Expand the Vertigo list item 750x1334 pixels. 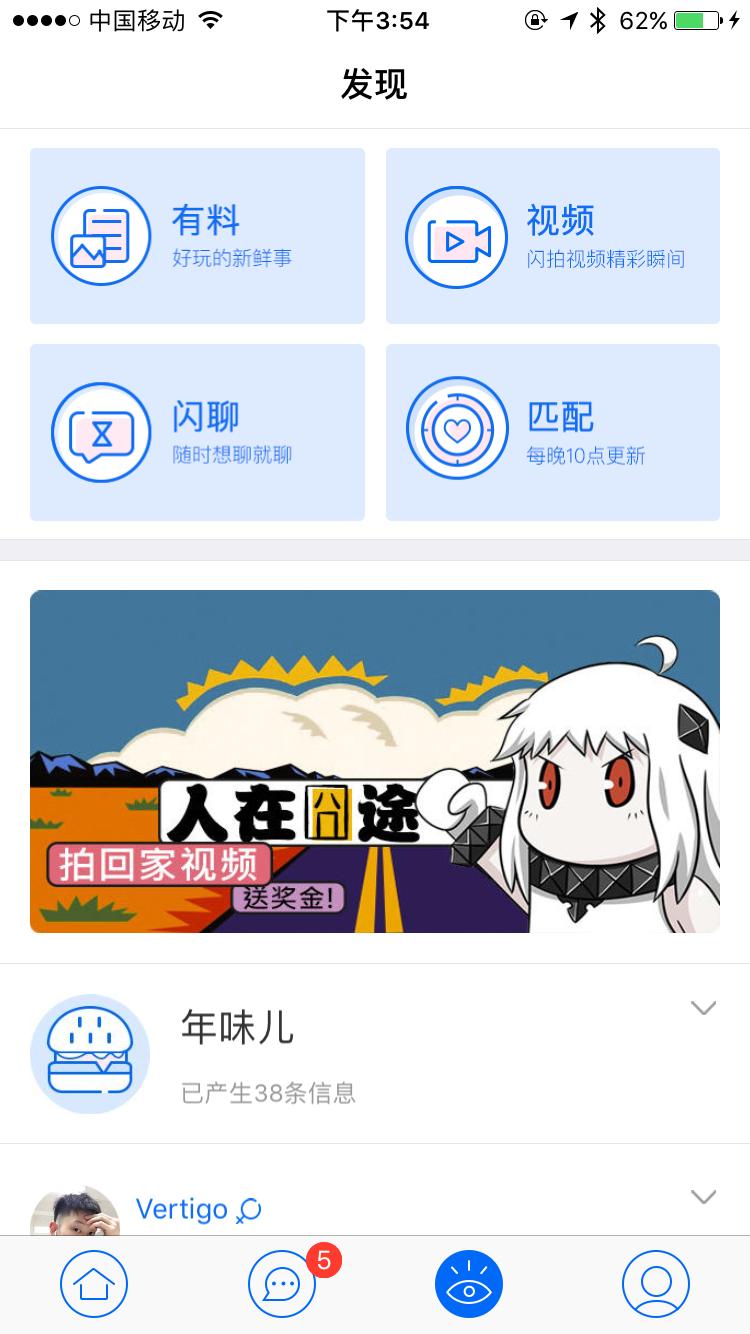pyautogui.click(x=703, y=1196)
